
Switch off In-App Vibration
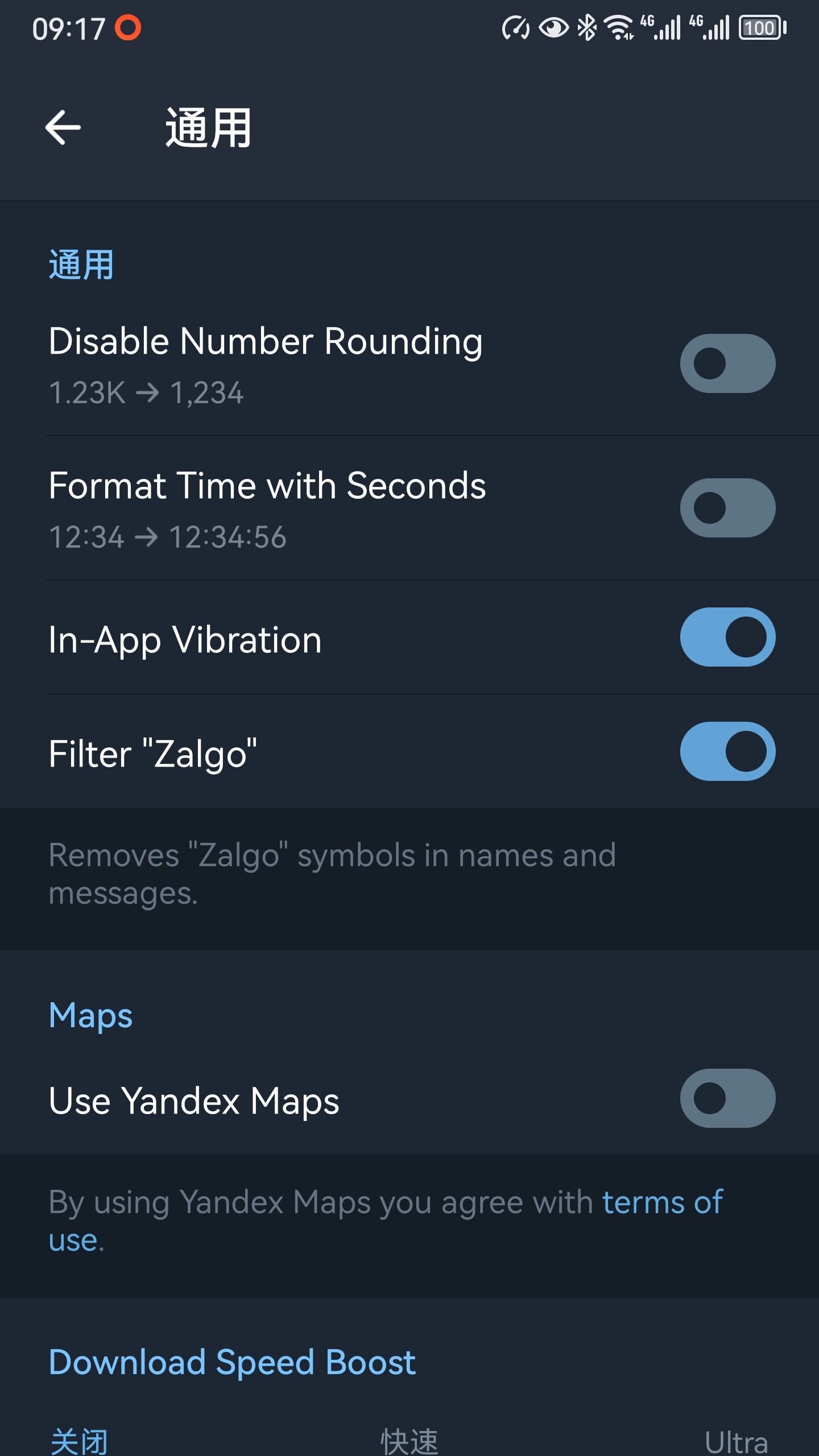click(727, 637)
